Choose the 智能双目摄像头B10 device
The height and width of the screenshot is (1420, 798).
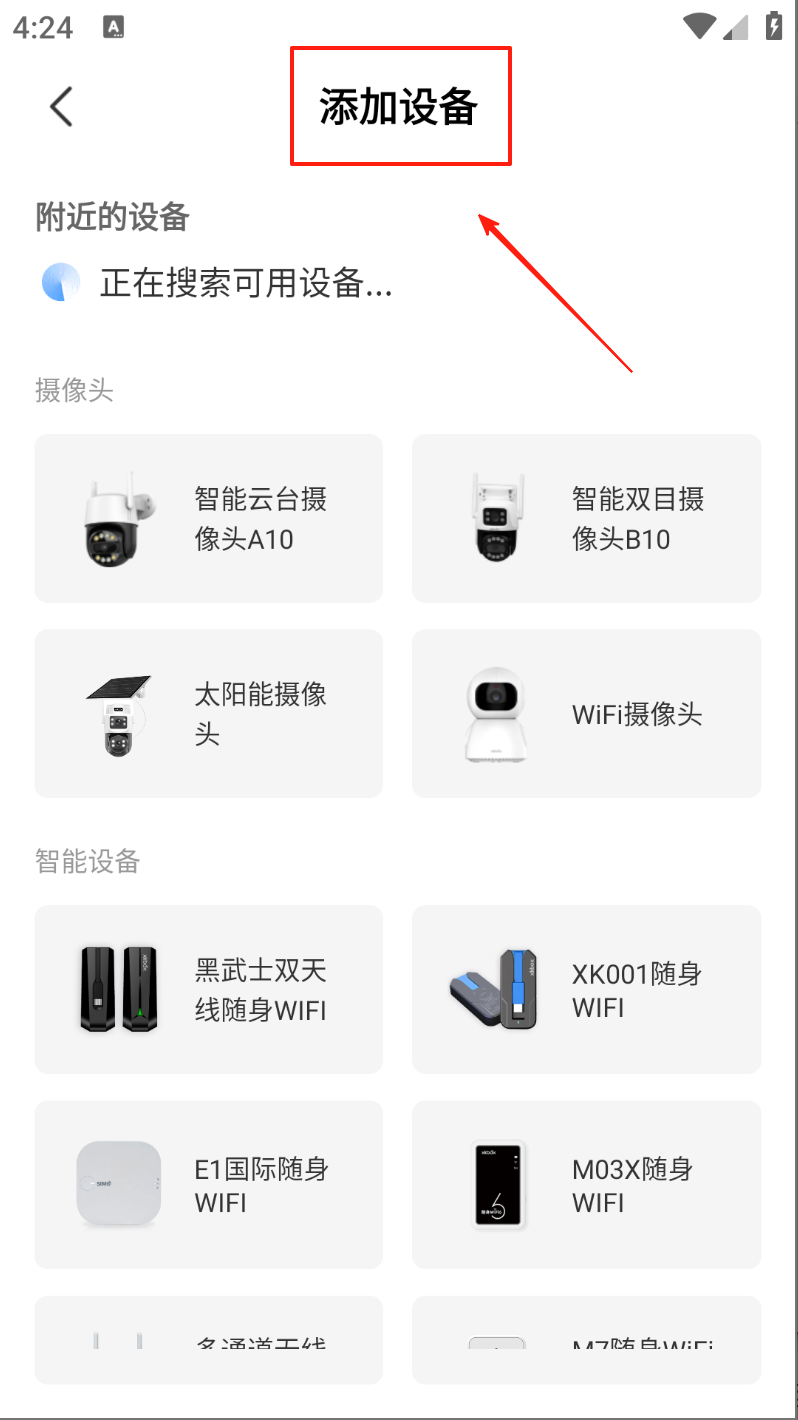[x=586, y=518]
